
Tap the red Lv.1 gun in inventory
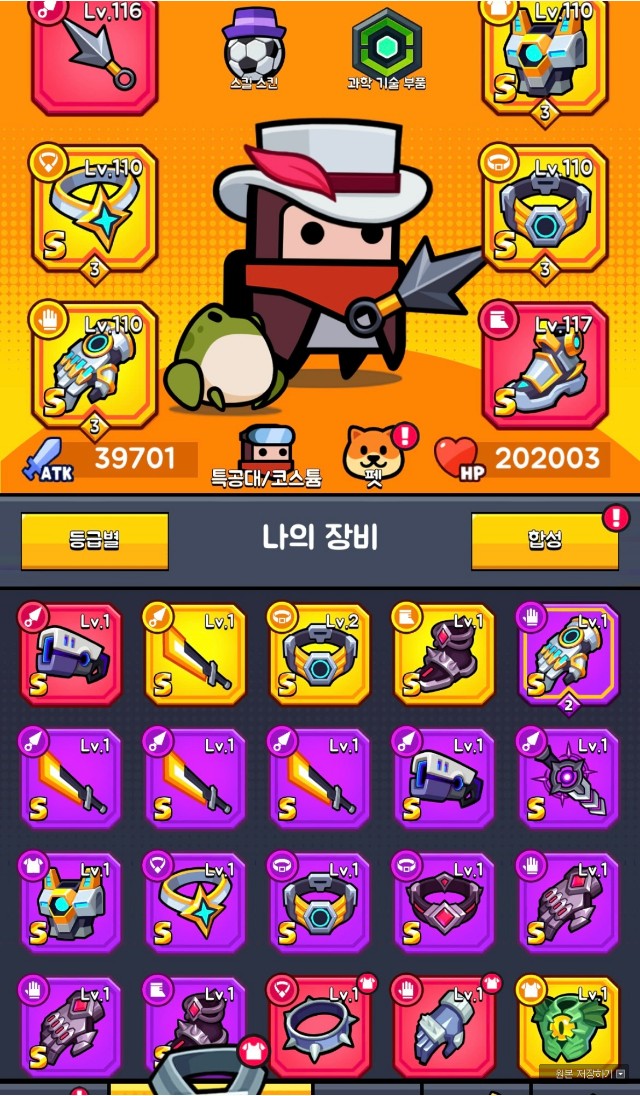[x=71, y=654]
